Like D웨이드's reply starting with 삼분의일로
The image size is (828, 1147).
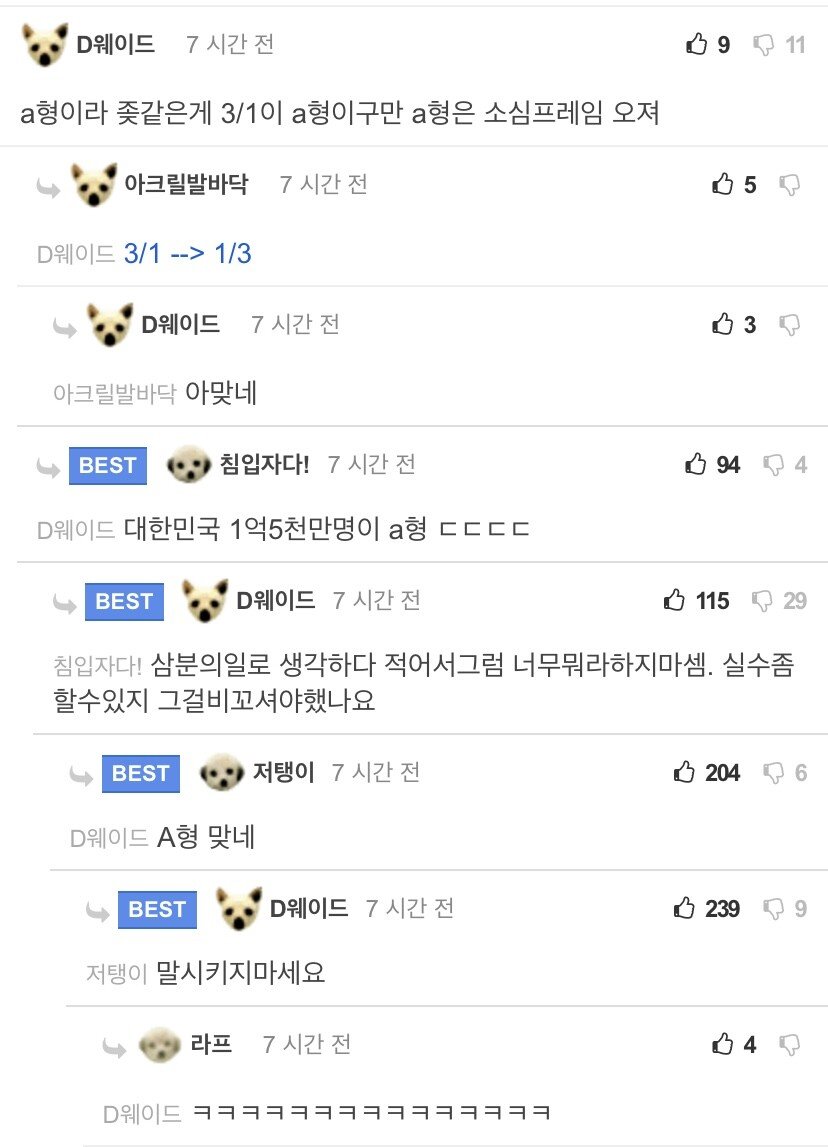(675, 601)
